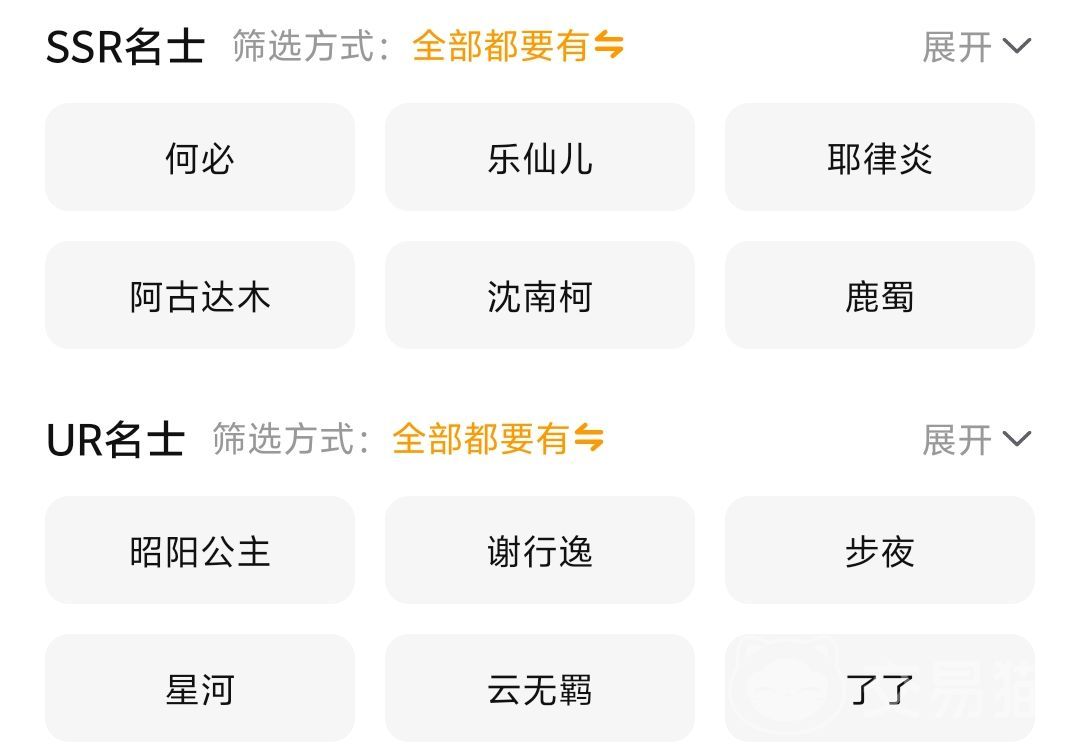
Task: Tap the 步夜 chip
Action: pyautogui.click(x=880, y=550)
